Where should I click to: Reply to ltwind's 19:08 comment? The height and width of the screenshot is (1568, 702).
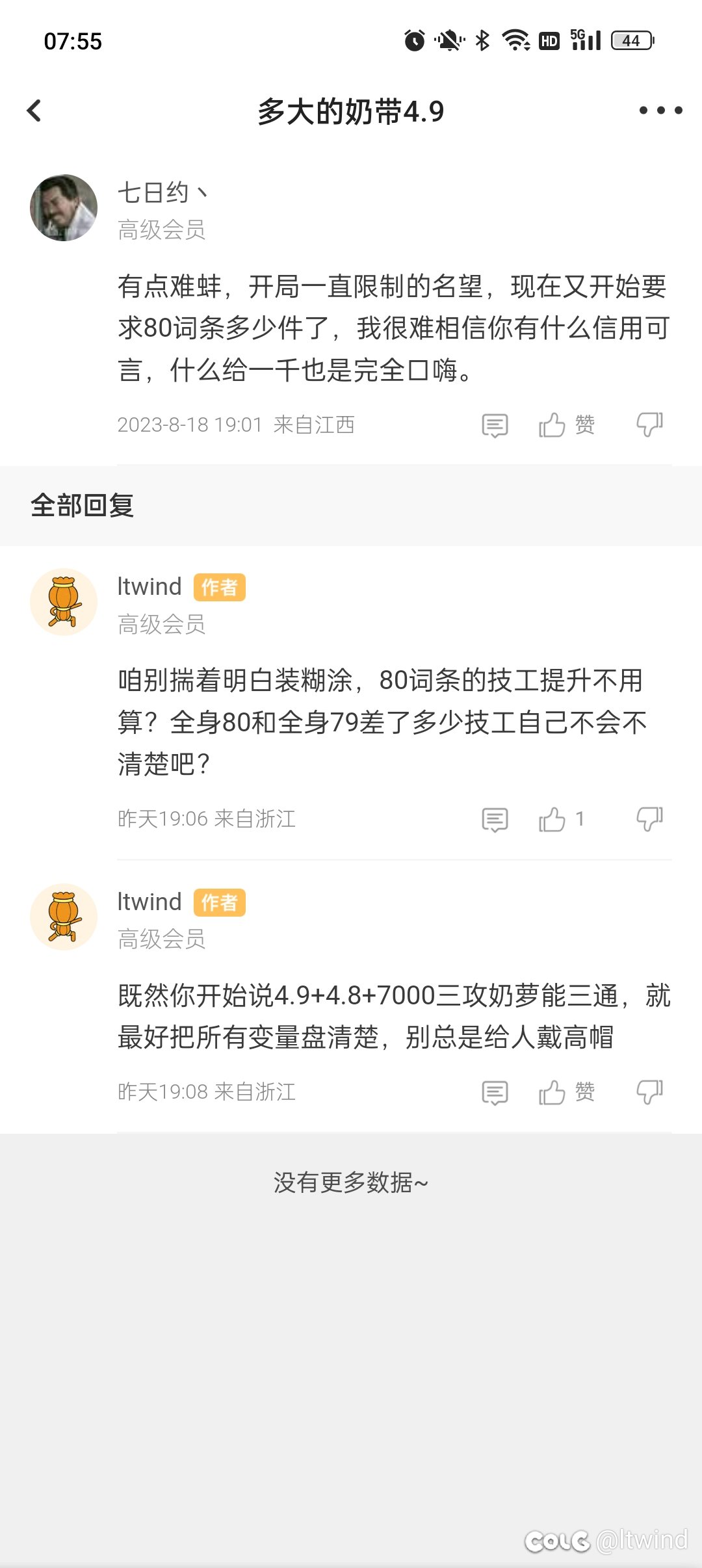495,1093
